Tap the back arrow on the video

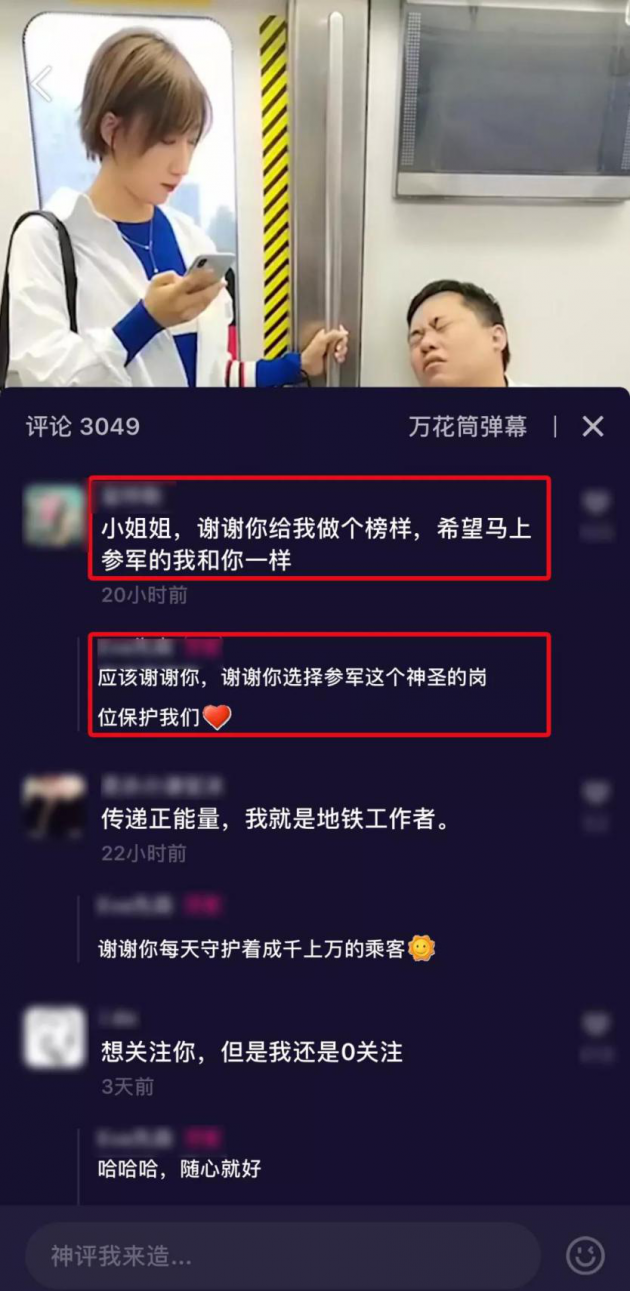click(x=42, y=85)
